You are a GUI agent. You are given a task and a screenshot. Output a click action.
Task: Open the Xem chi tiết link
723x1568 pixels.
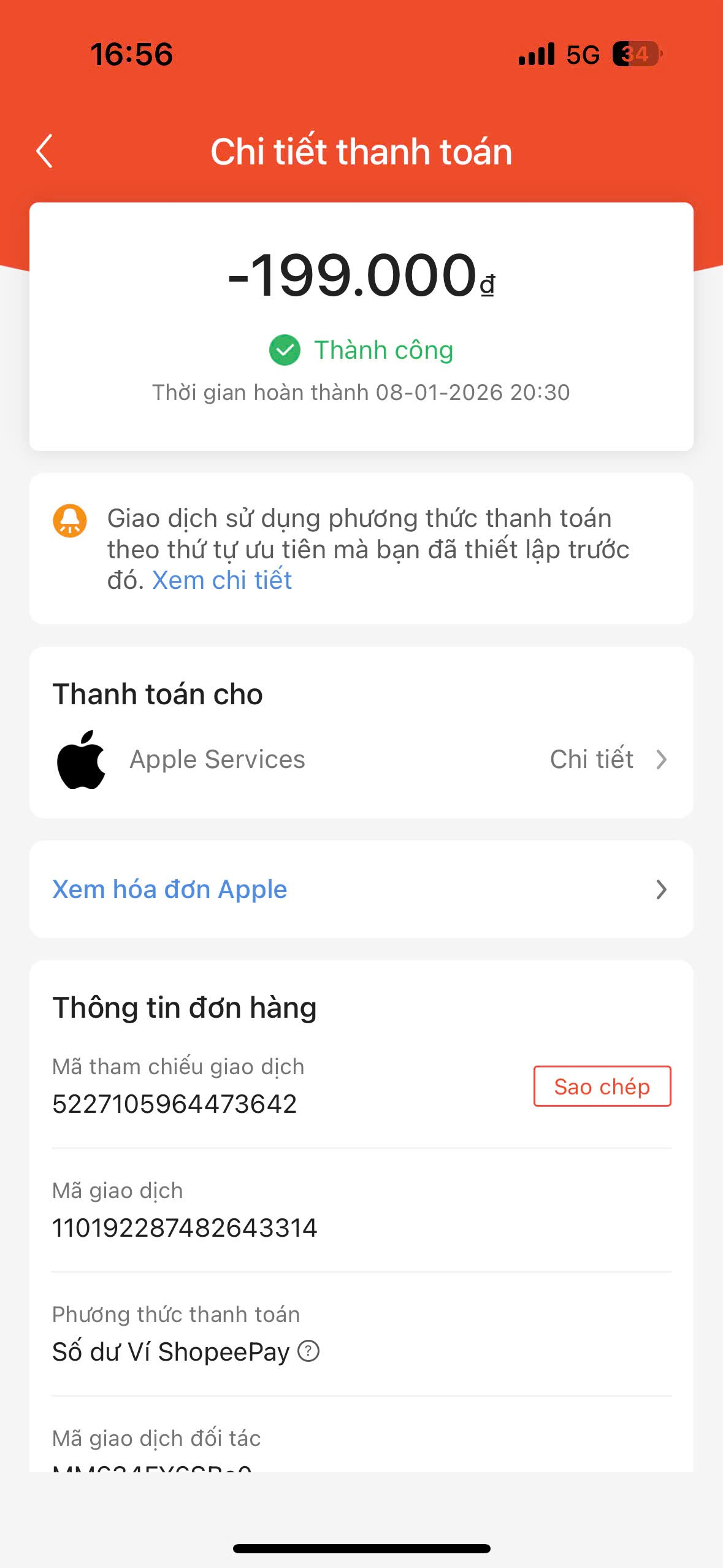click(221, 580)
